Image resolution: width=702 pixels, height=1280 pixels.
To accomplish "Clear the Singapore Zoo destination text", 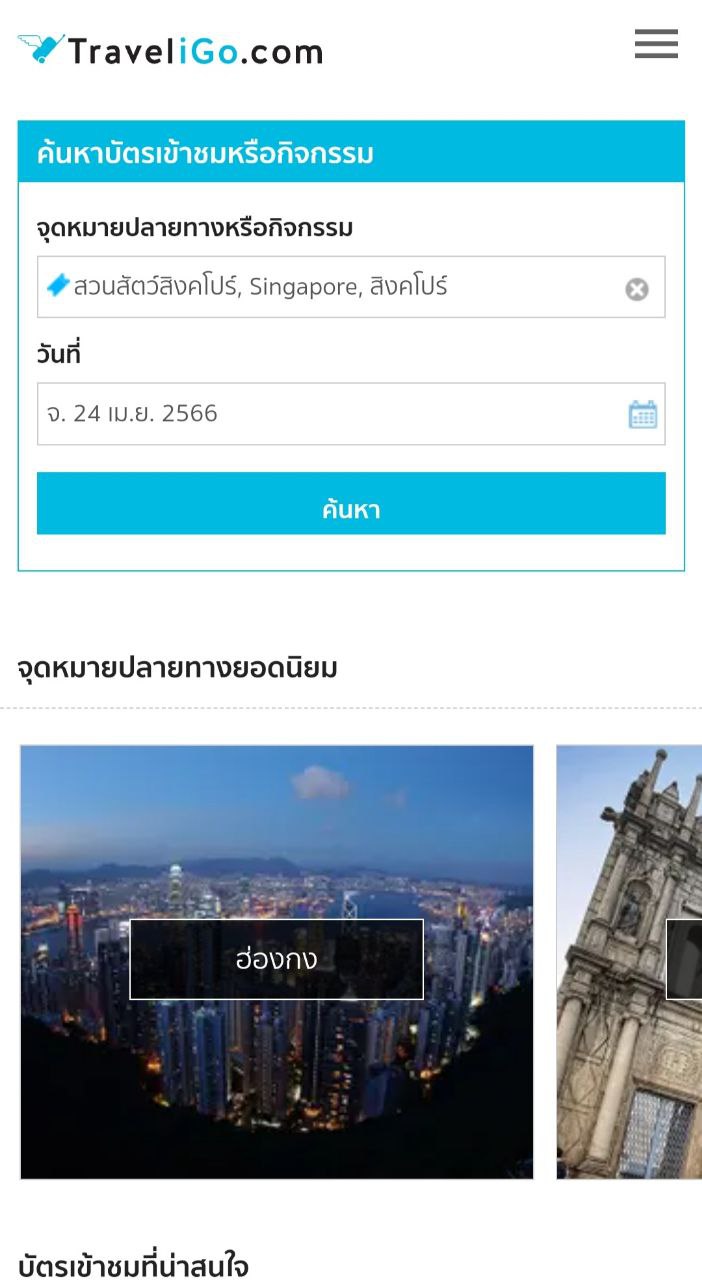I will click(x=637, y=289).
